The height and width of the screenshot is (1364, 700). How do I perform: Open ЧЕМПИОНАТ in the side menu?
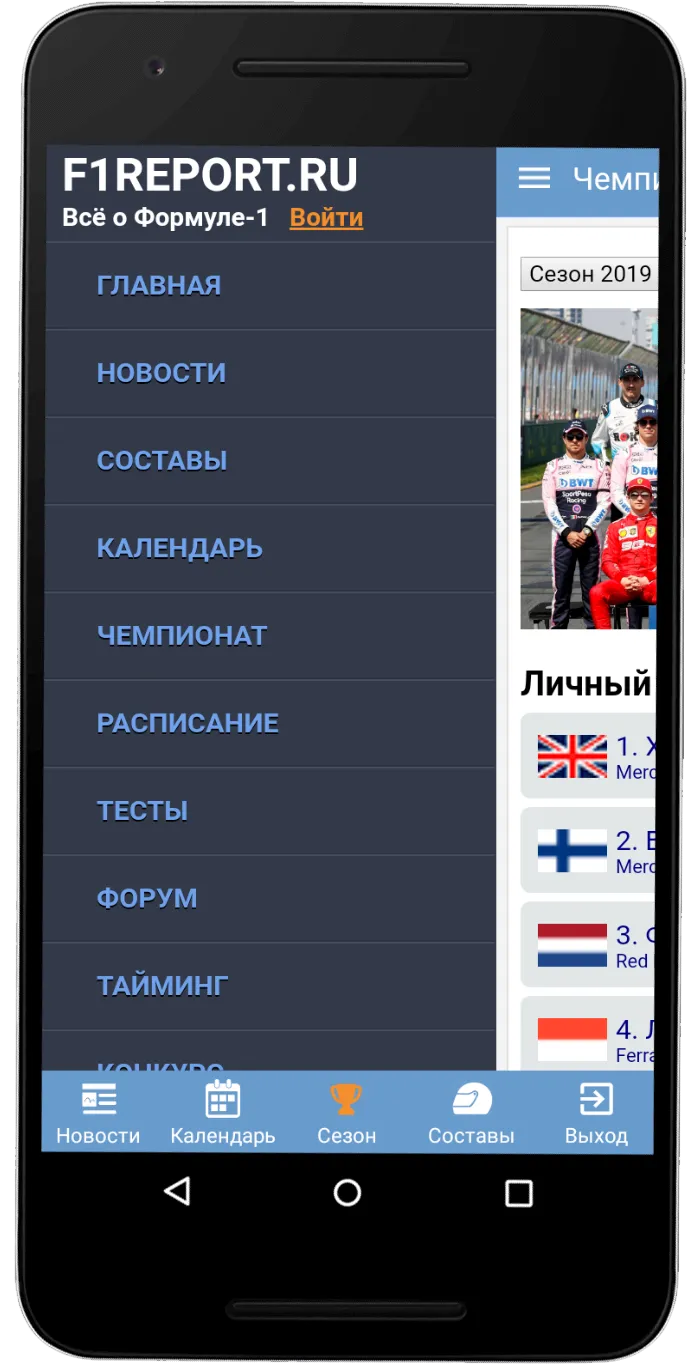(x=270, y=636)
